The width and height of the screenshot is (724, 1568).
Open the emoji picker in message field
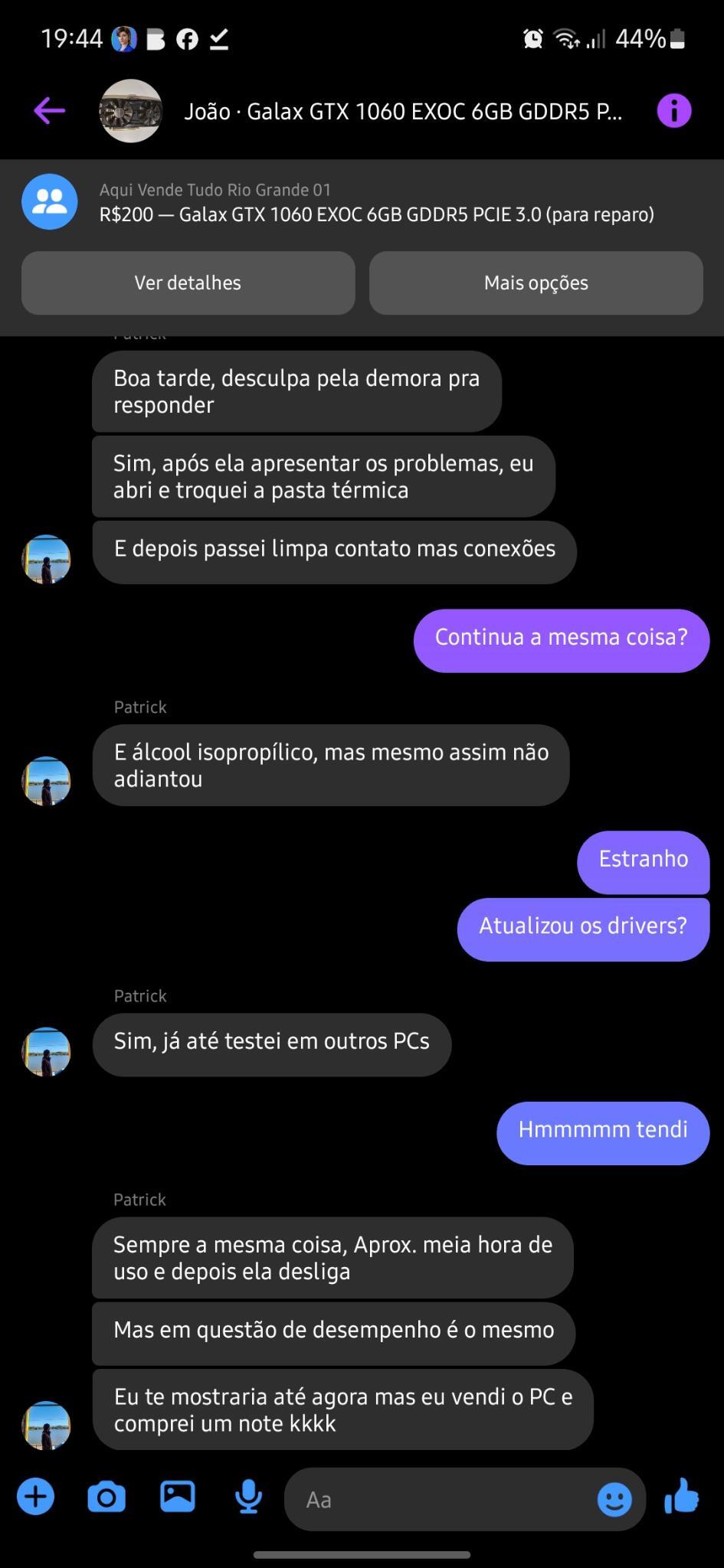tap(614, 1499)
